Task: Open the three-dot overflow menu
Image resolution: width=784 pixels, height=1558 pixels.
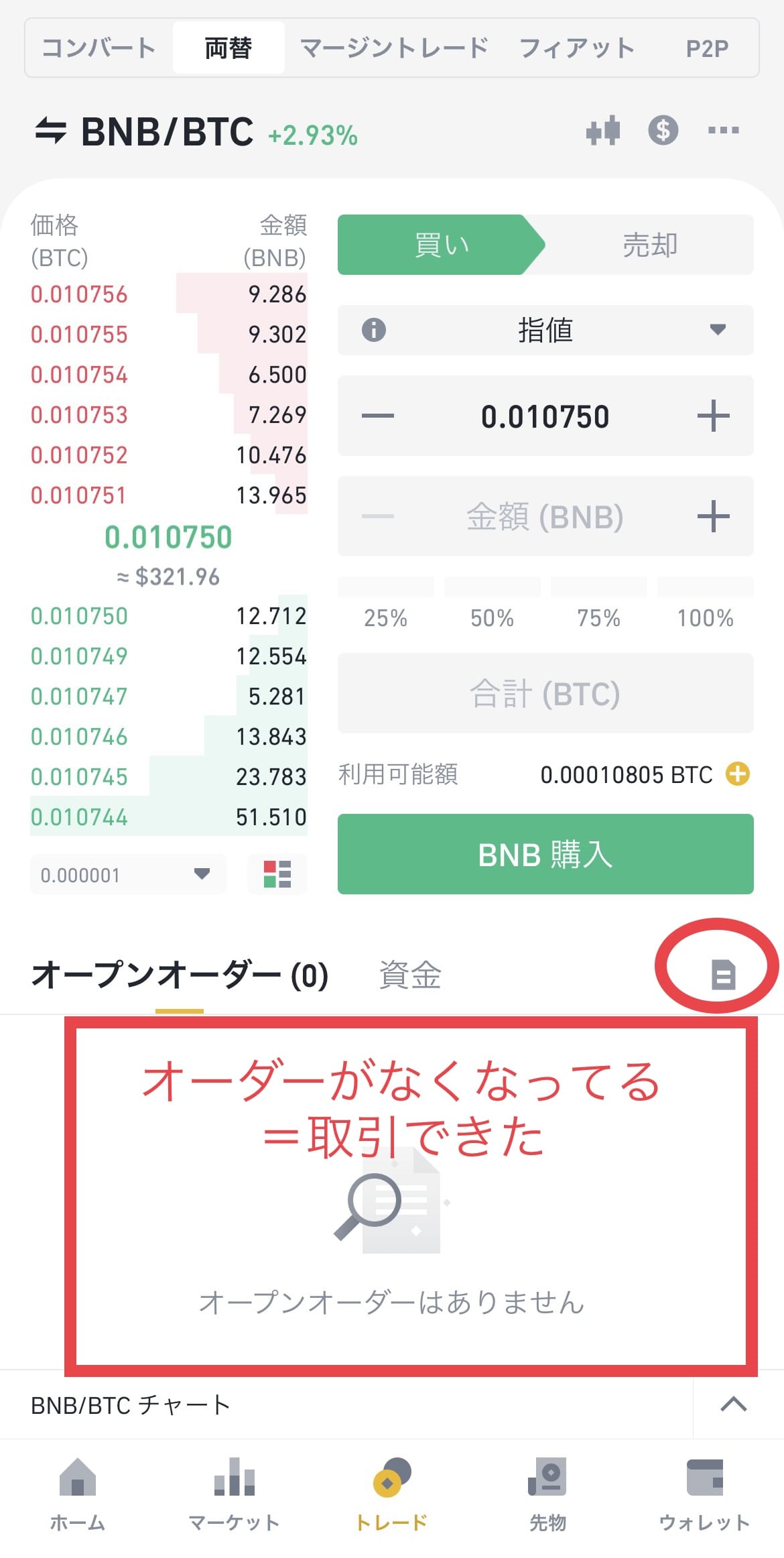Action: (x=723, y=130)
